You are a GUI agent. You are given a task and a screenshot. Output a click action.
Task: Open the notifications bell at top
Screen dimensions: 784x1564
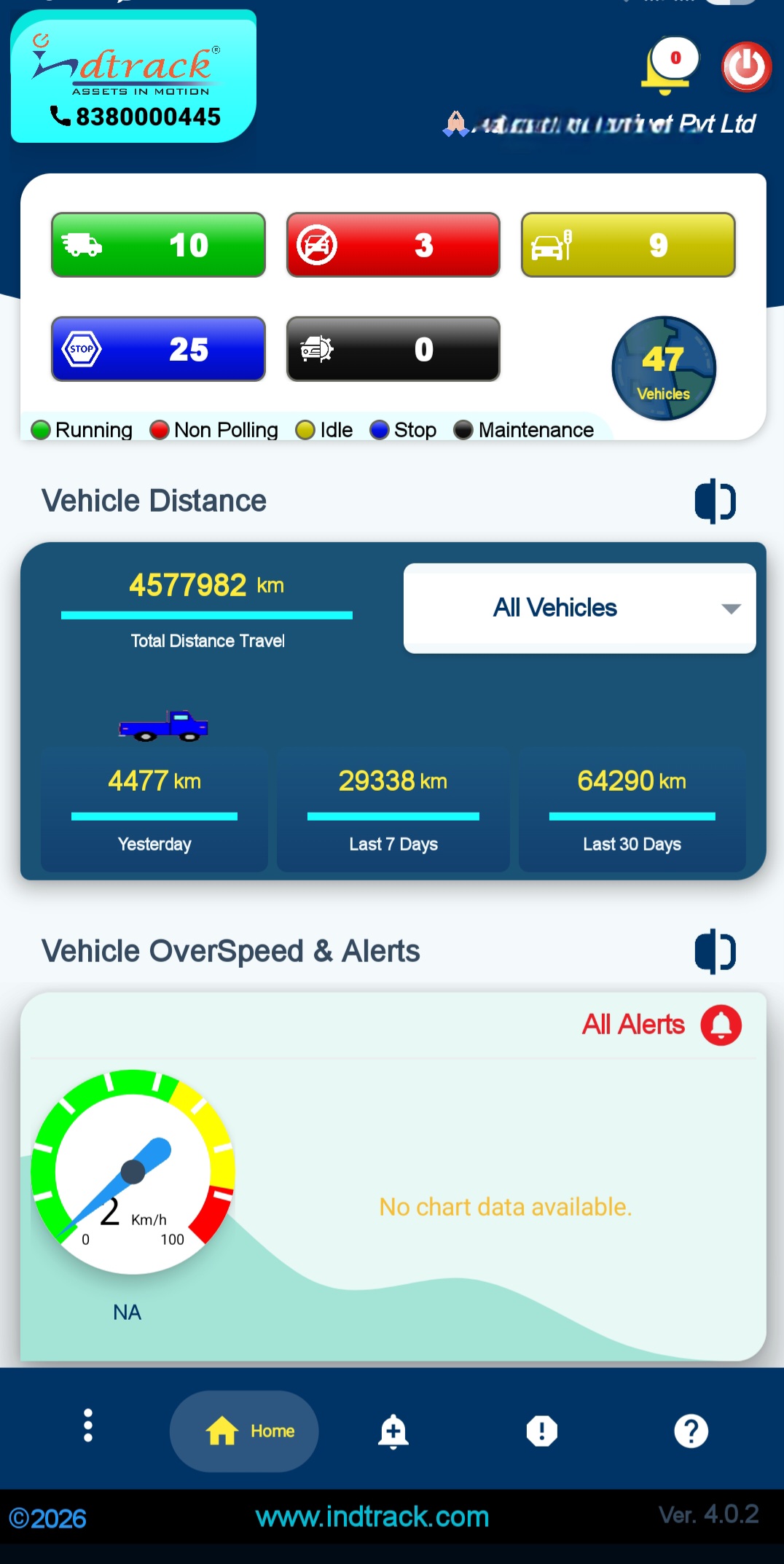pos(667,67)
